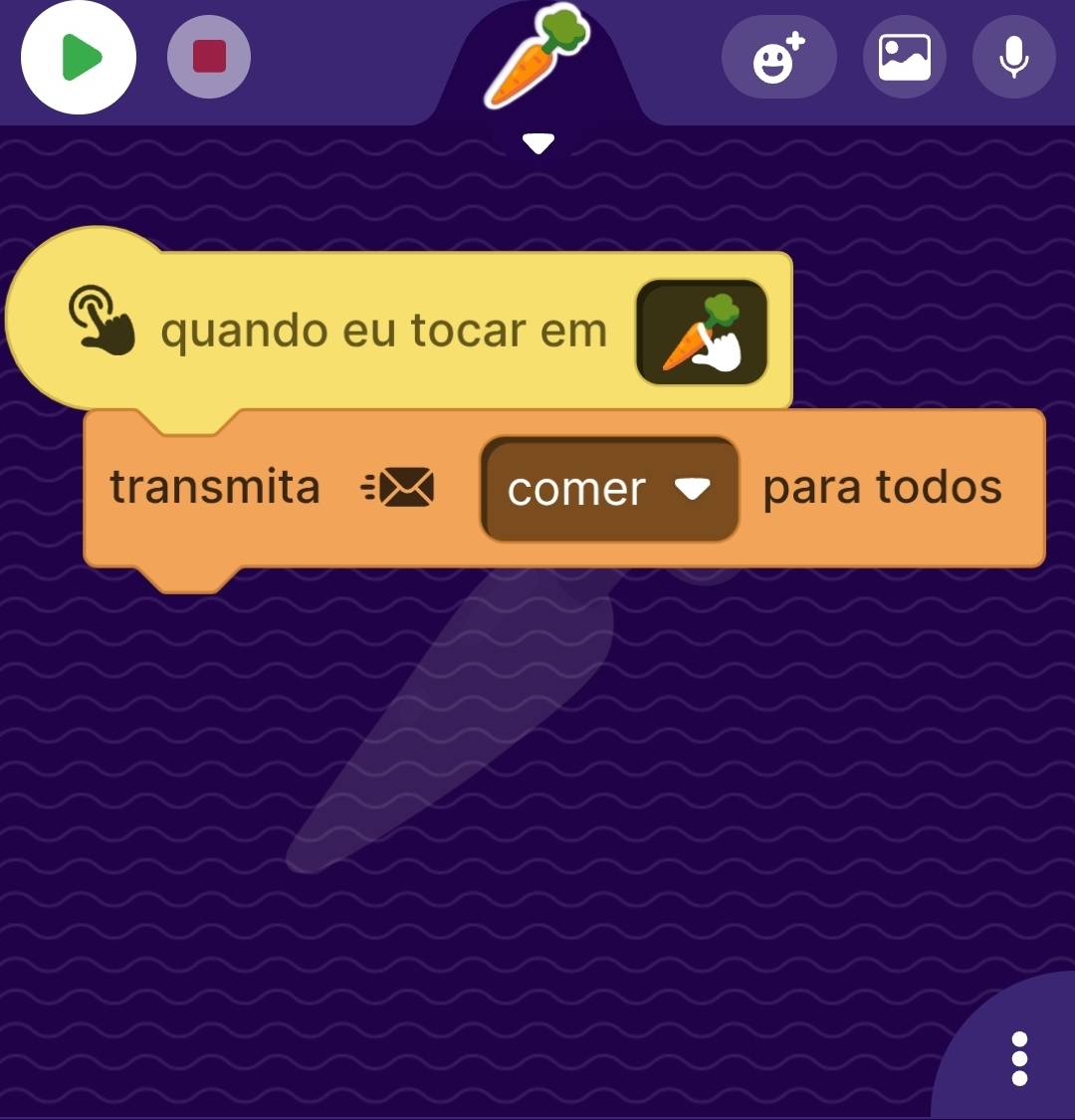The image size is (1075, 1120).
Task: Add a new character with the smiley-plus icon
Action: point(779,57)
